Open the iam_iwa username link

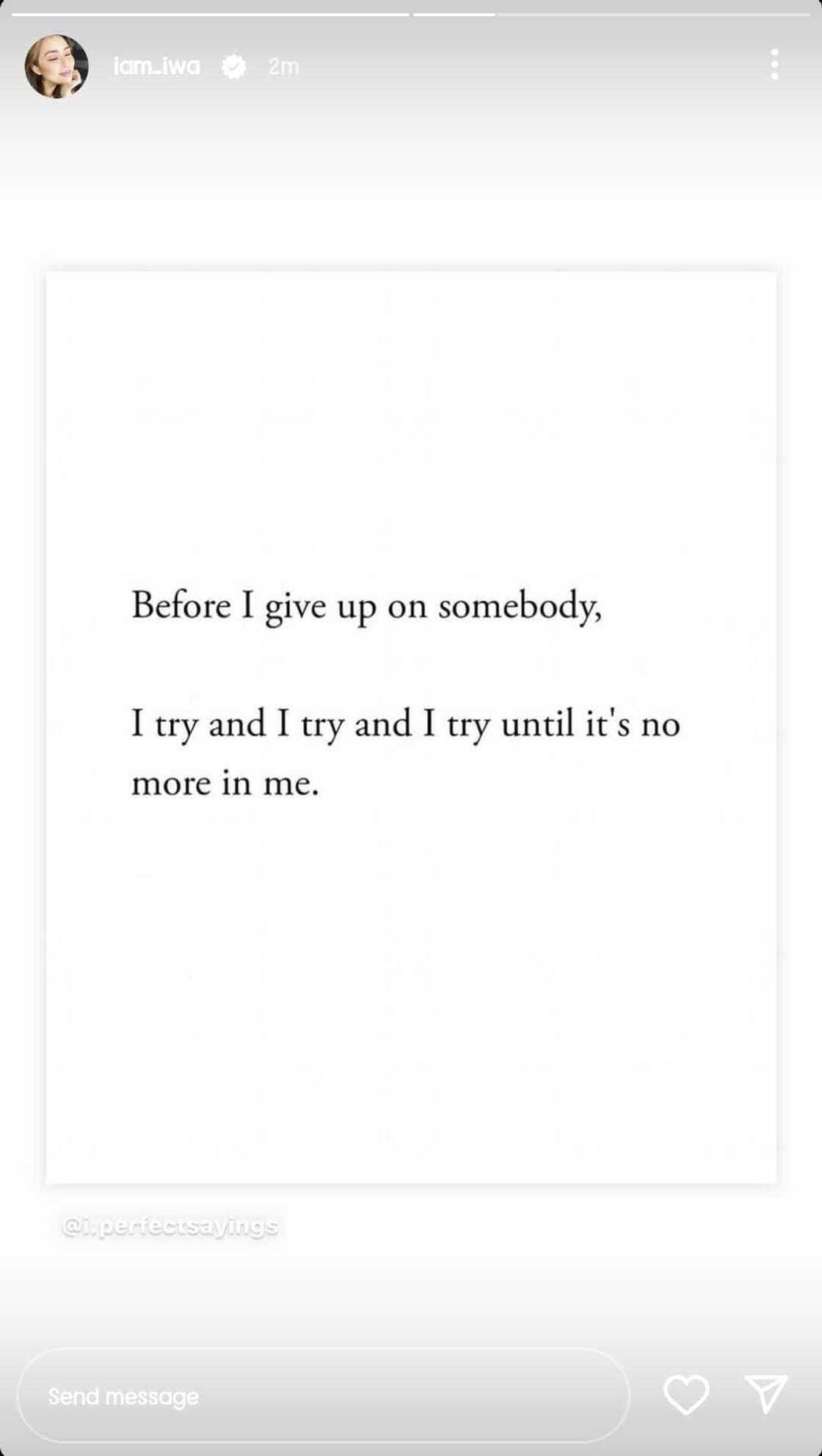pyautogui.click(x=157, y=67)
